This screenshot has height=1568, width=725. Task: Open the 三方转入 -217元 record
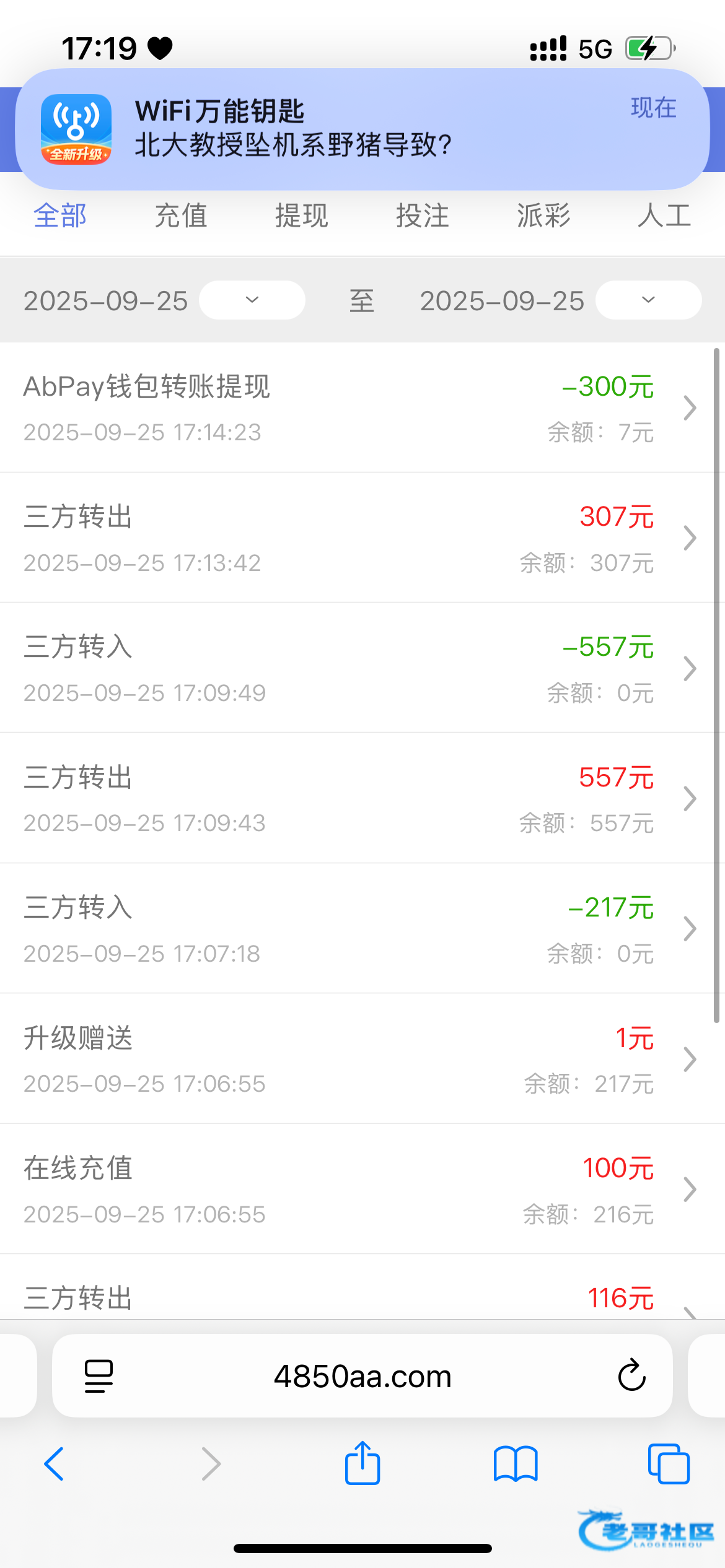(x=359, y=929)
